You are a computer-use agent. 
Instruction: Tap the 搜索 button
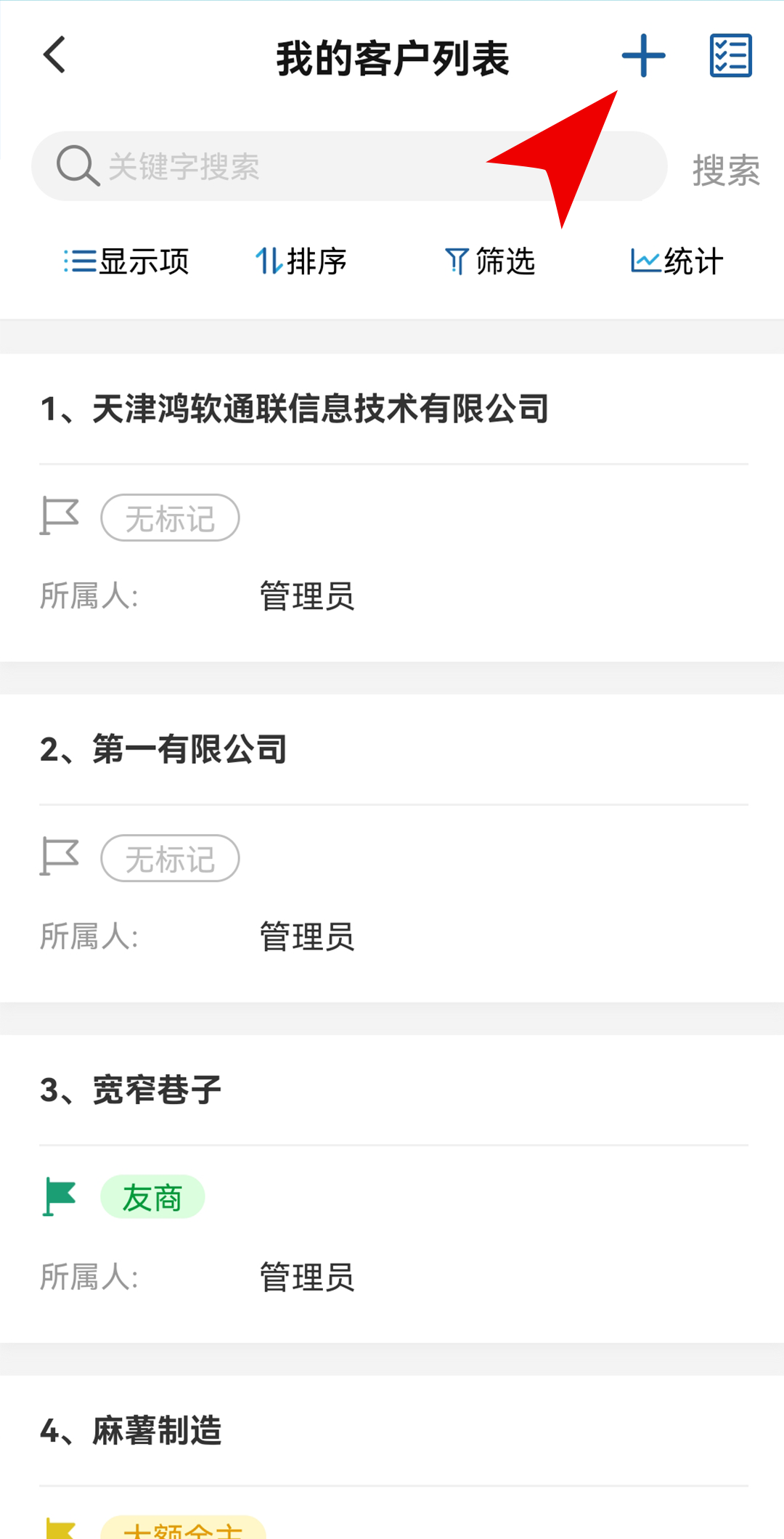725,170
